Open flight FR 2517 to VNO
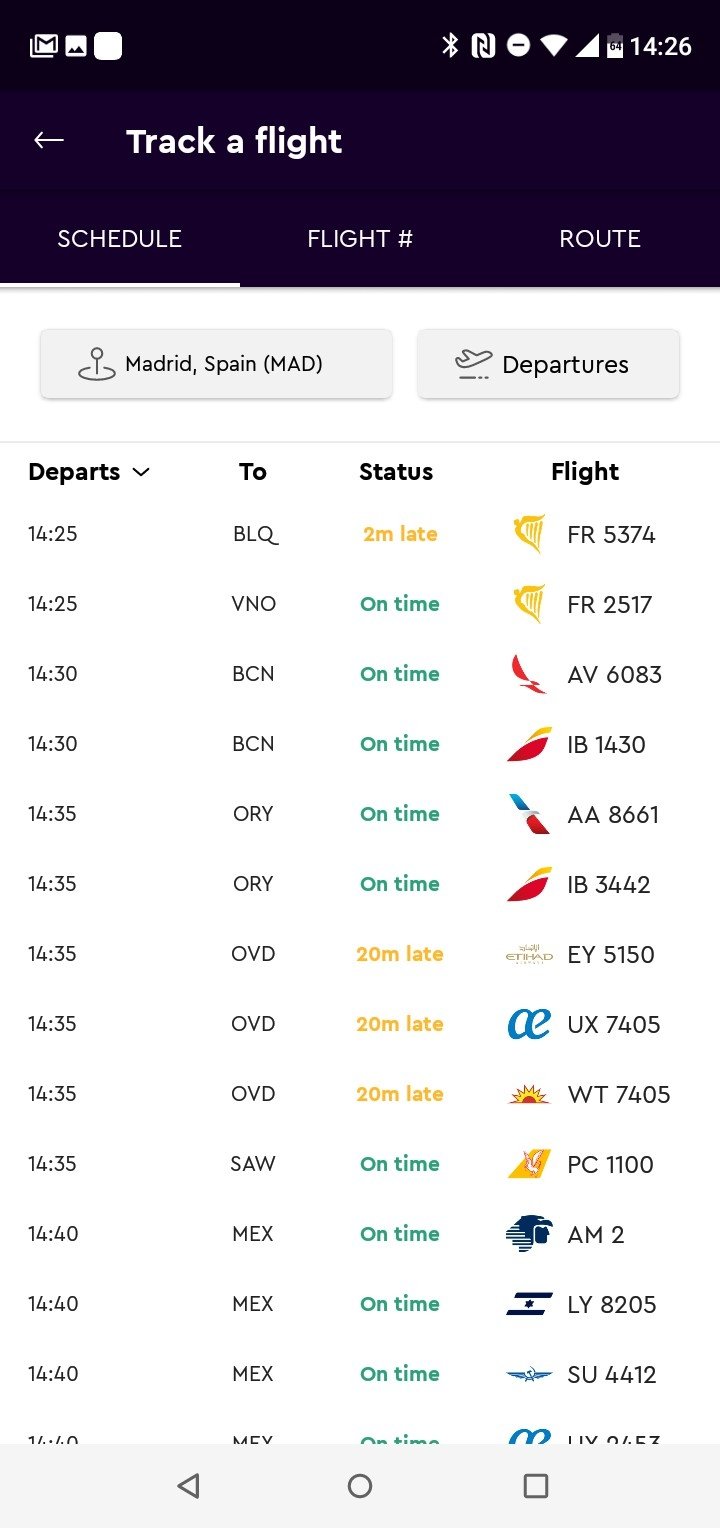 (360, 604)
